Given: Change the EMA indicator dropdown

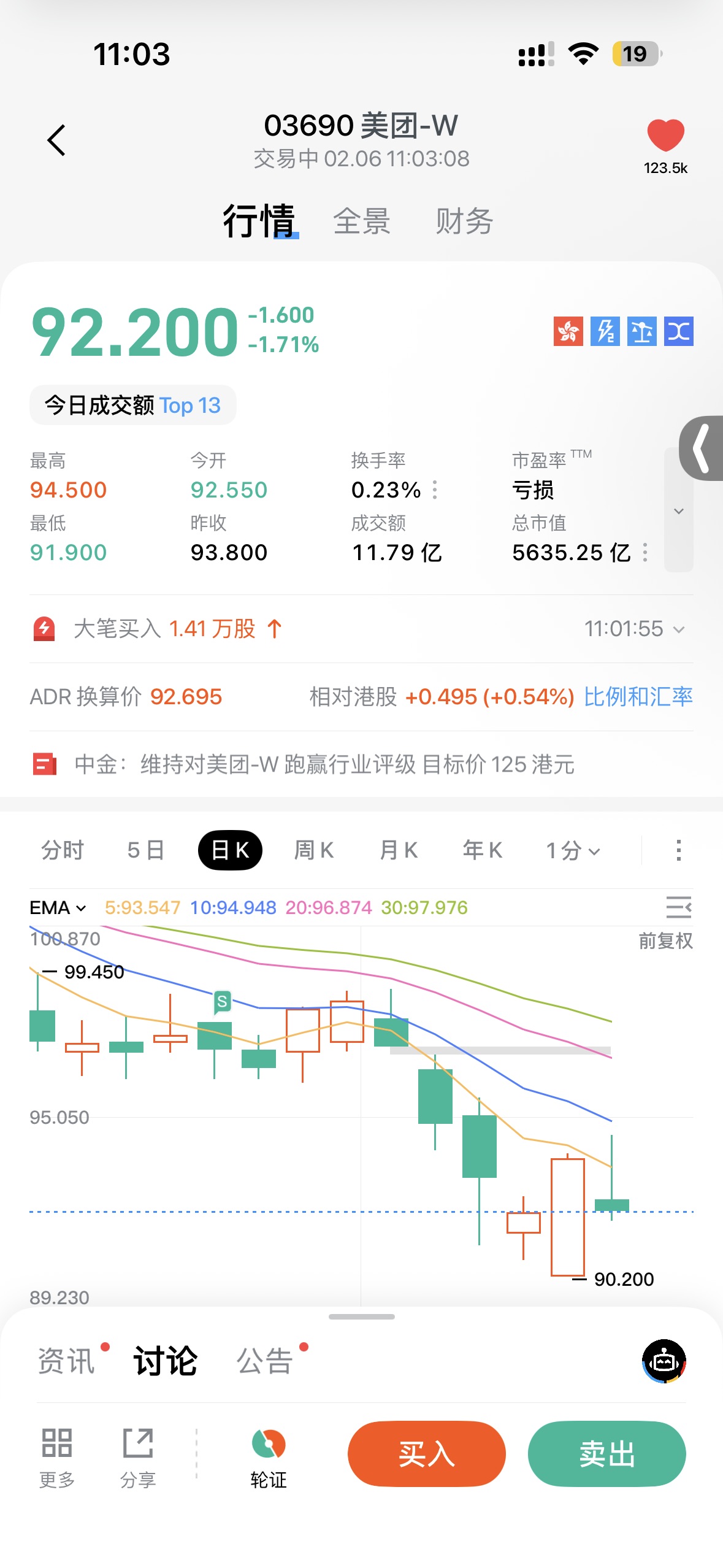Looking at the screenshot, I should (x=58, y=908).
